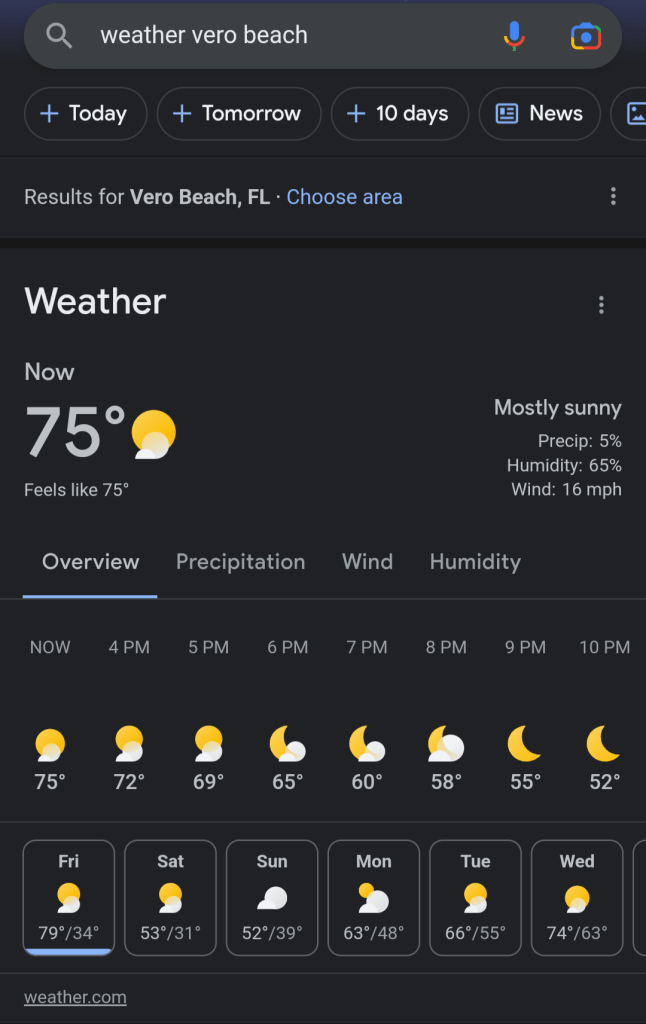Add the Today chip to the search
This screenshot has width=646, height=1024.
coord(85,114)
